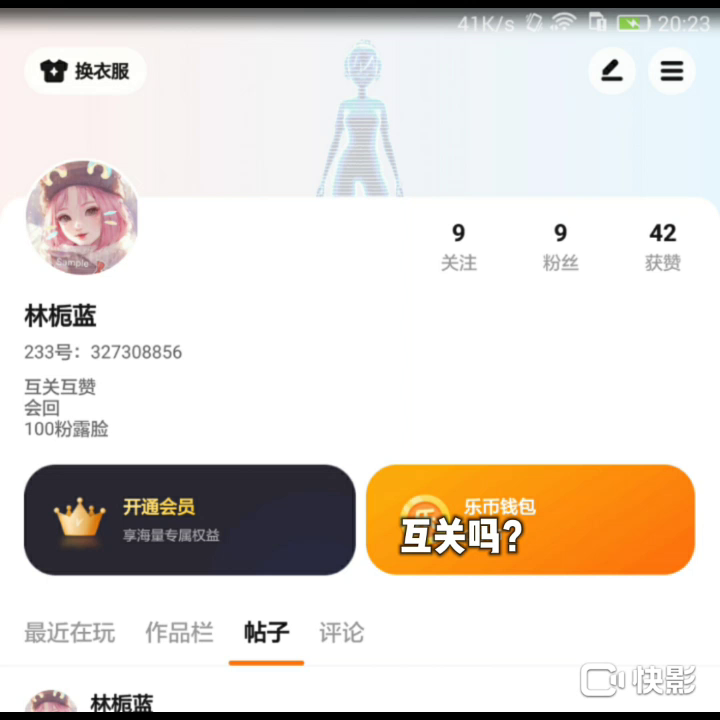Screen dimensions: 720x720
Task: Switch to the 评论 comments tab
Action: point(341,632)
